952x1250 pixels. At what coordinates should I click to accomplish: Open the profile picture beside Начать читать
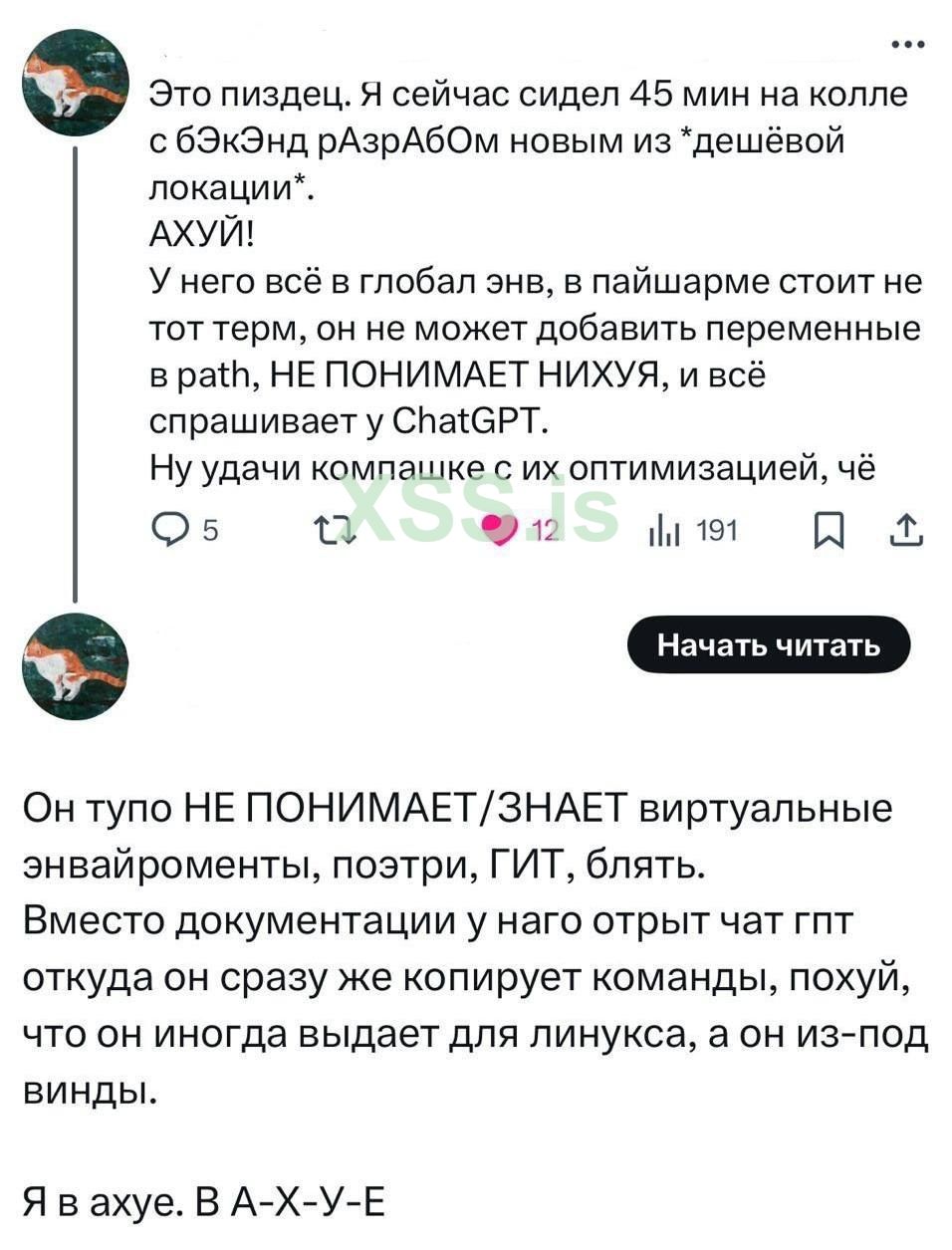[76, 666]
